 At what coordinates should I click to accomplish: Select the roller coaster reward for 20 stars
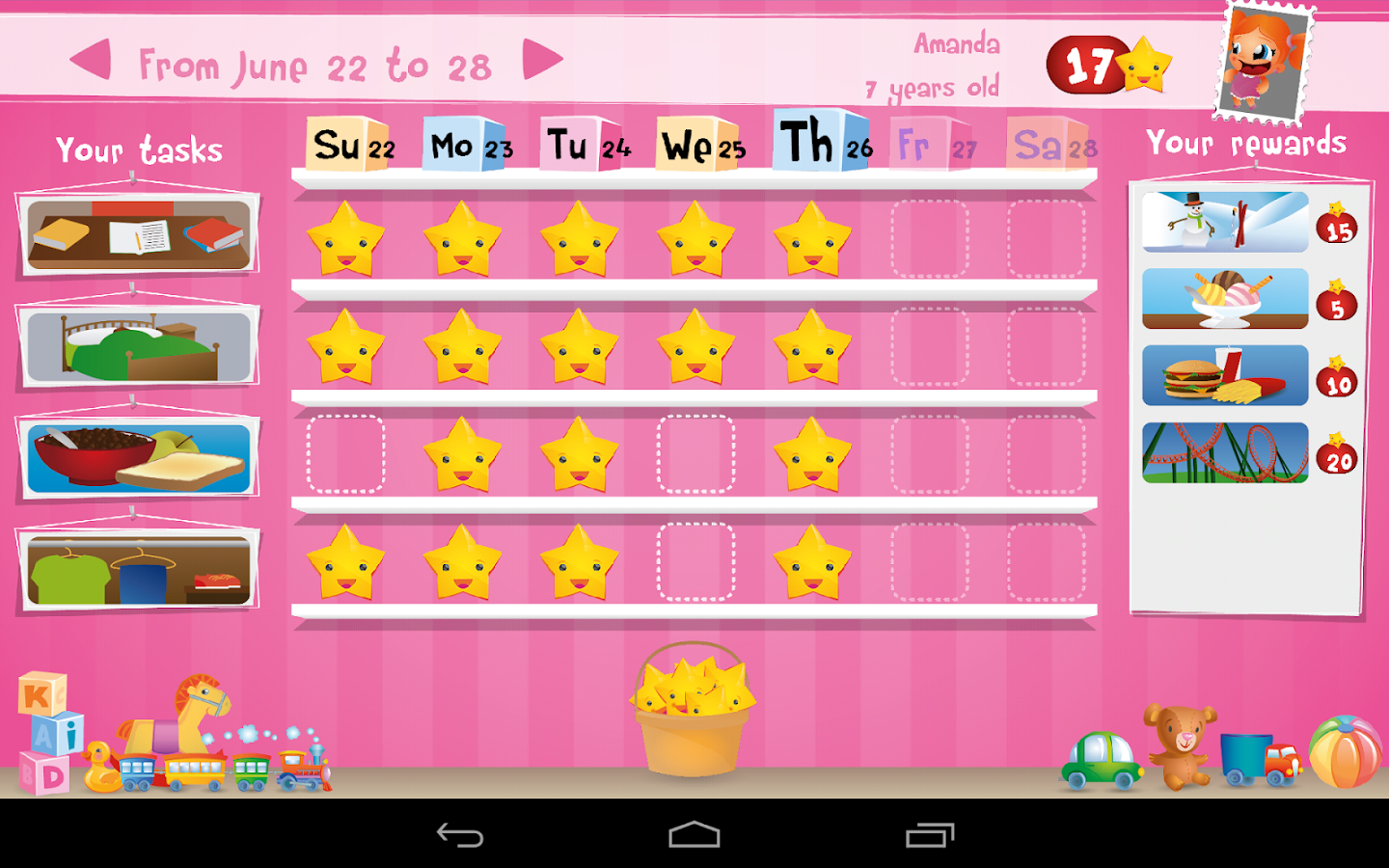click(x=1225, y=452)
